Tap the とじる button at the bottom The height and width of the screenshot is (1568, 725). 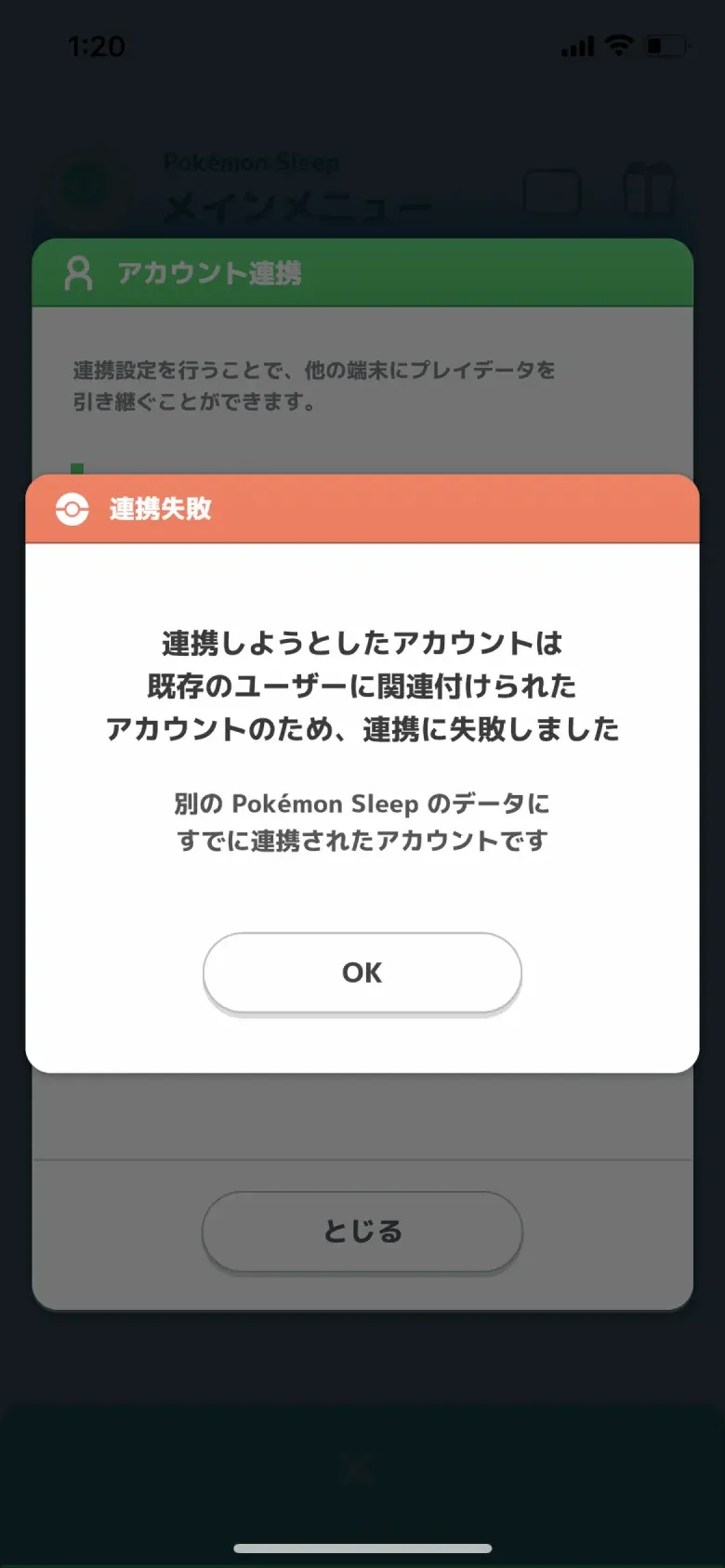362,1232
